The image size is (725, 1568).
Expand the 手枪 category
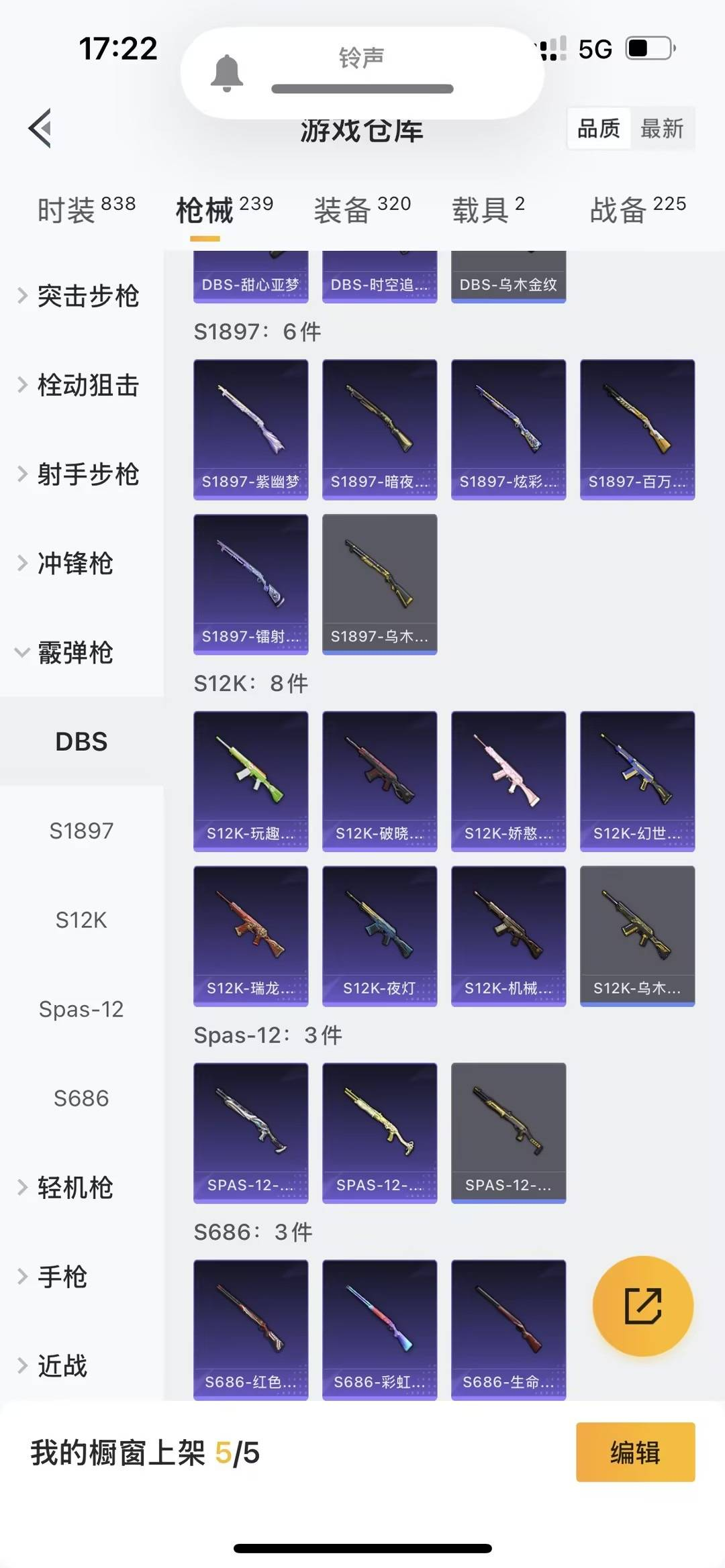pyautogui.click(x=54, y=1276)
